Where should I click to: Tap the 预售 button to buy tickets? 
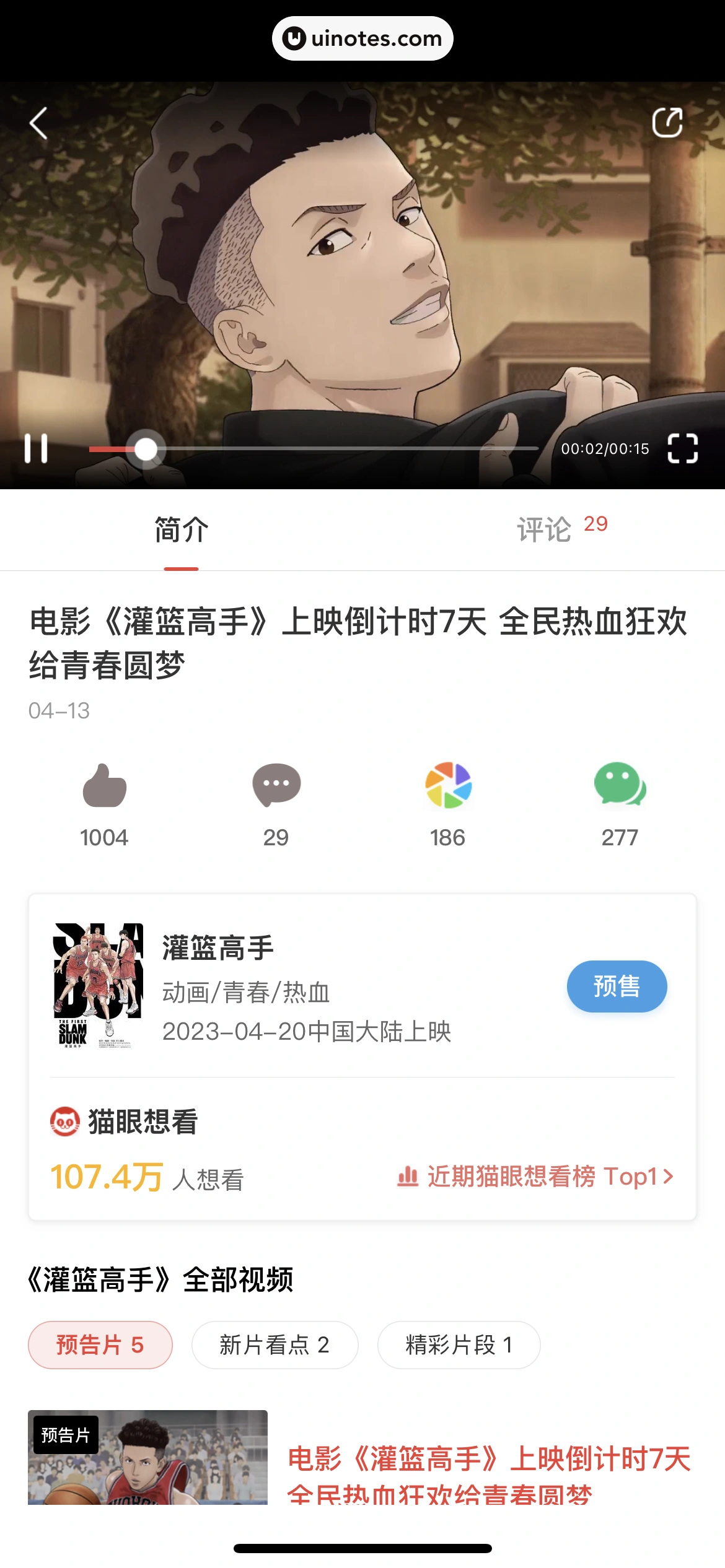[x=617, y=986]
